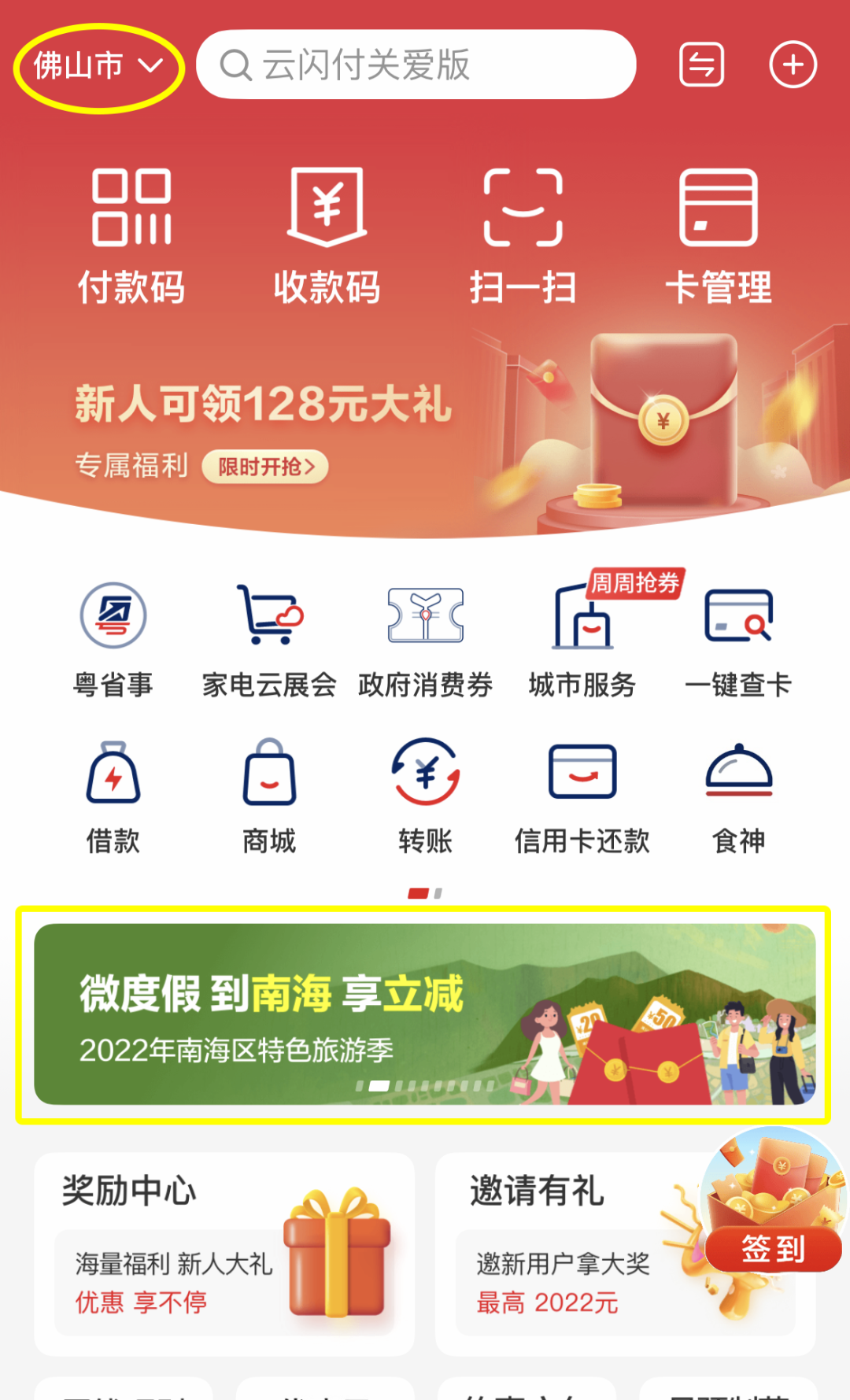Tap the 云闪付关爱版 search box
The width and height of the screenshot is (850, 1400).
click(x=416, y=65)
